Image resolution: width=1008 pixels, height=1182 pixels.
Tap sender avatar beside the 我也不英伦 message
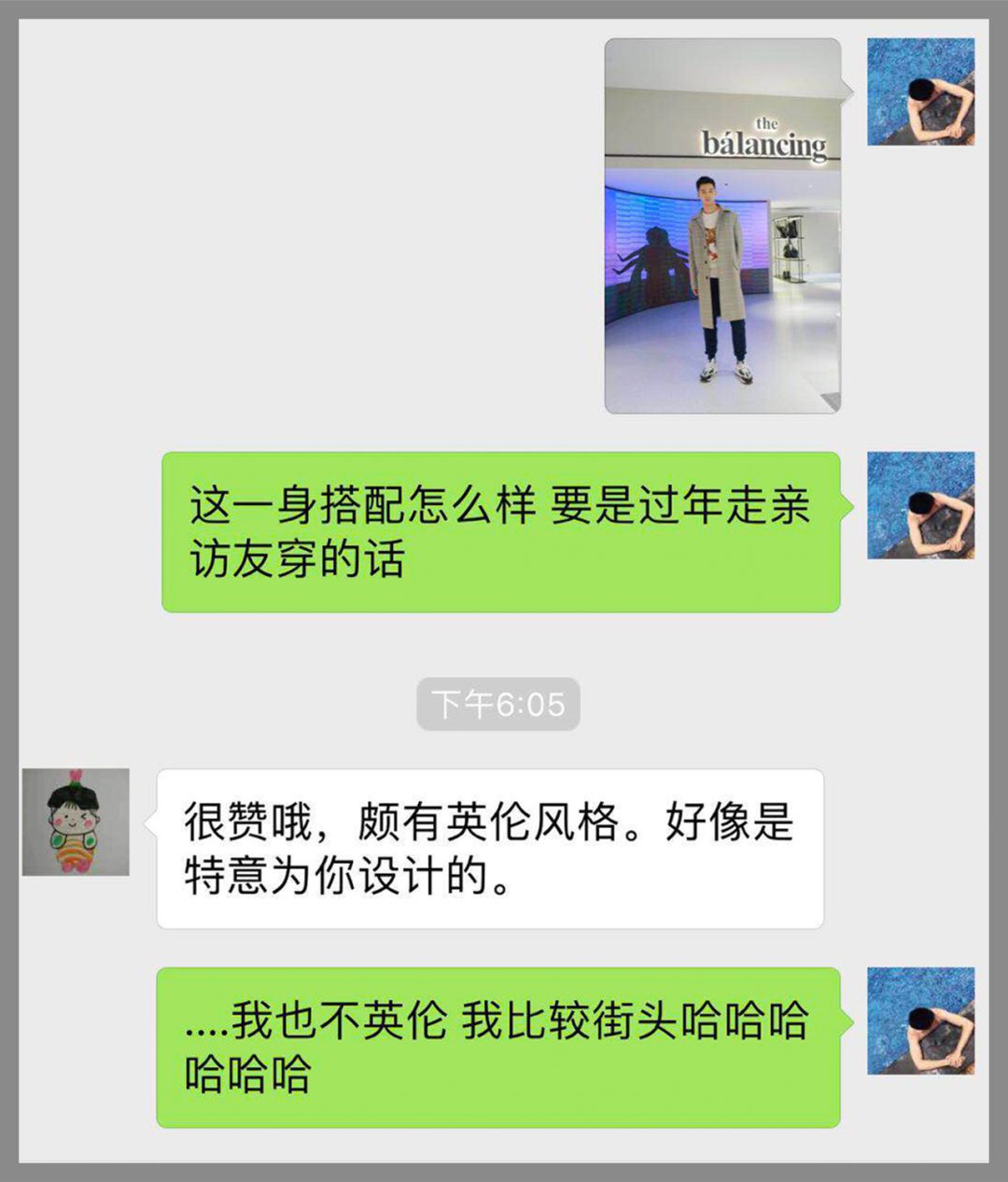[920, 1020]
